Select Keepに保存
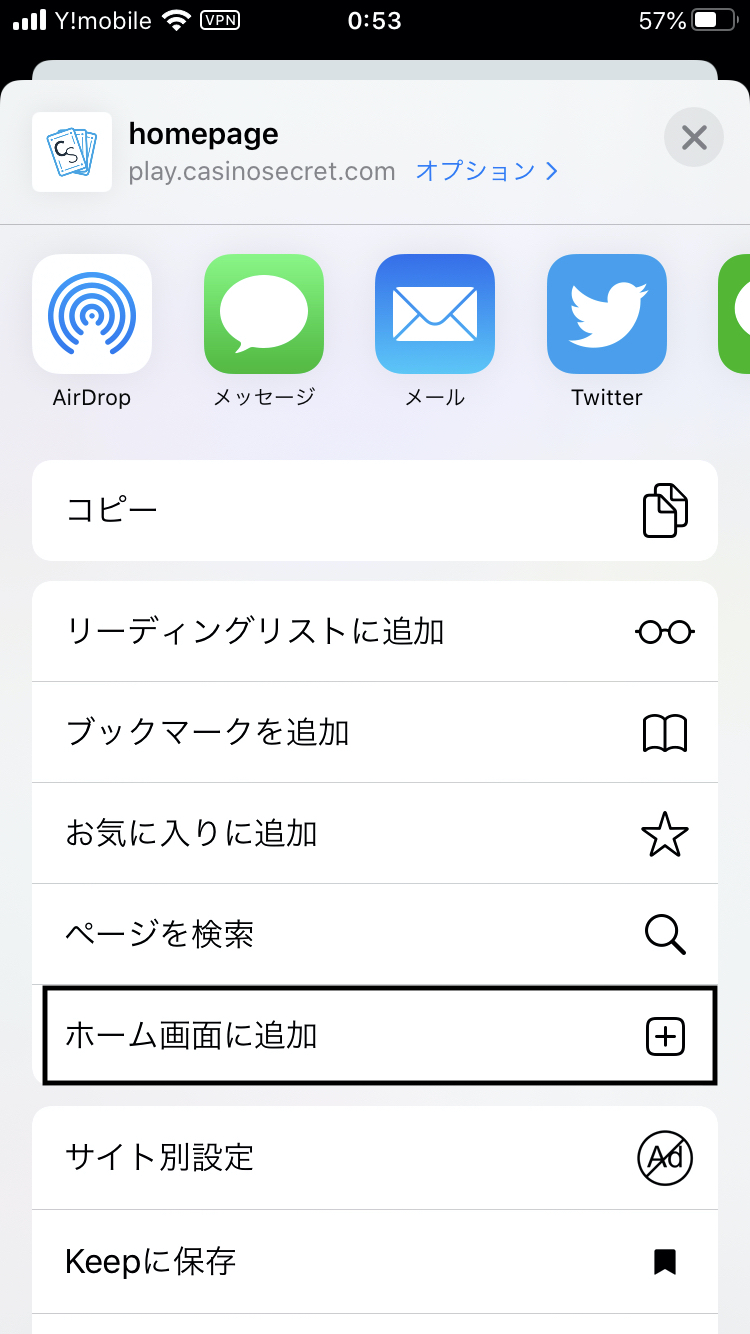 point(375,1262)
